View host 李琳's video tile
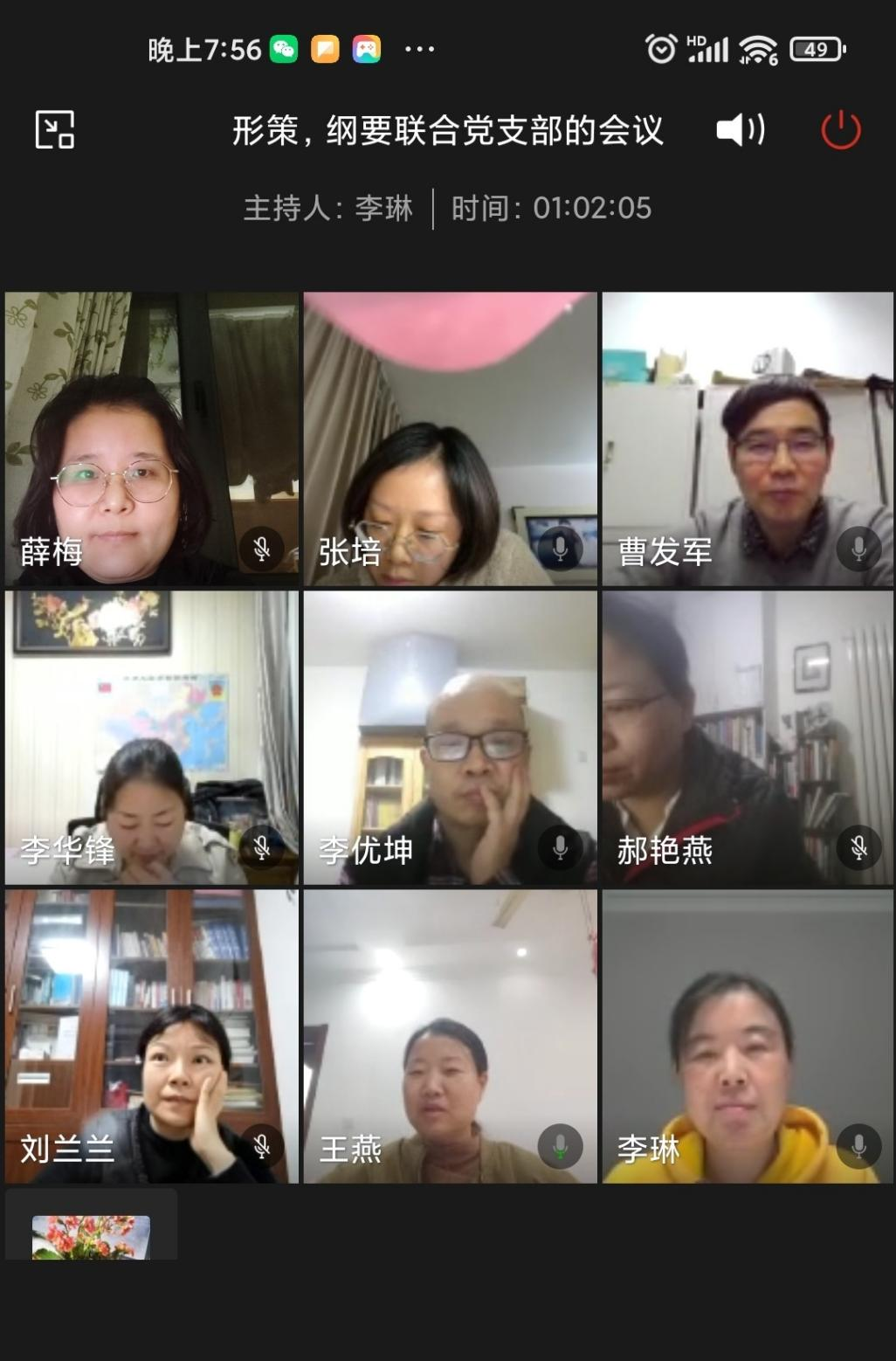Viewport: 896px width, 1361px height. 748,1036
